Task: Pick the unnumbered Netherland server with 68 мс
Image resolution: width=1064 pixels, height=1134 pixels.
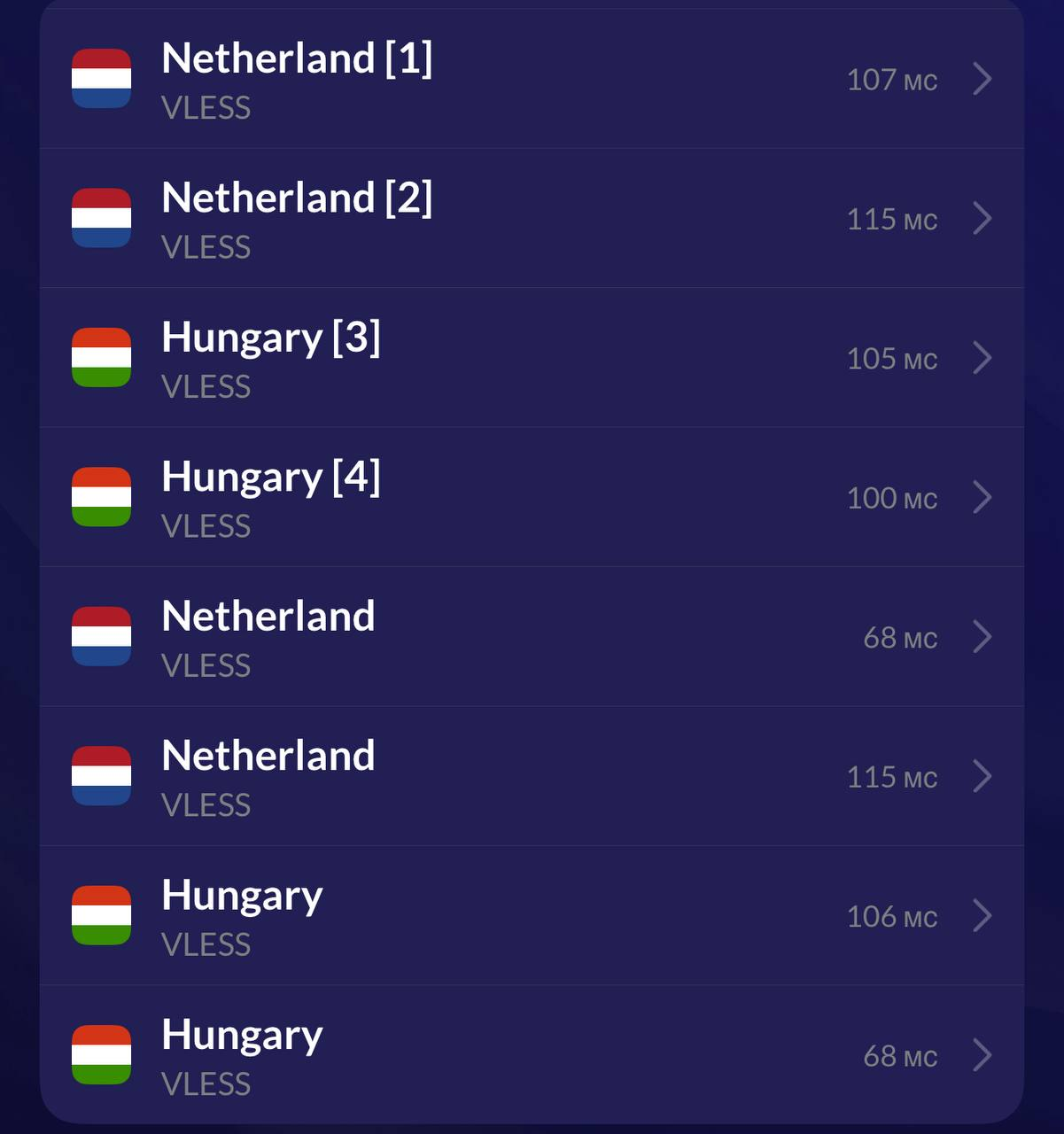Action: 532,637
